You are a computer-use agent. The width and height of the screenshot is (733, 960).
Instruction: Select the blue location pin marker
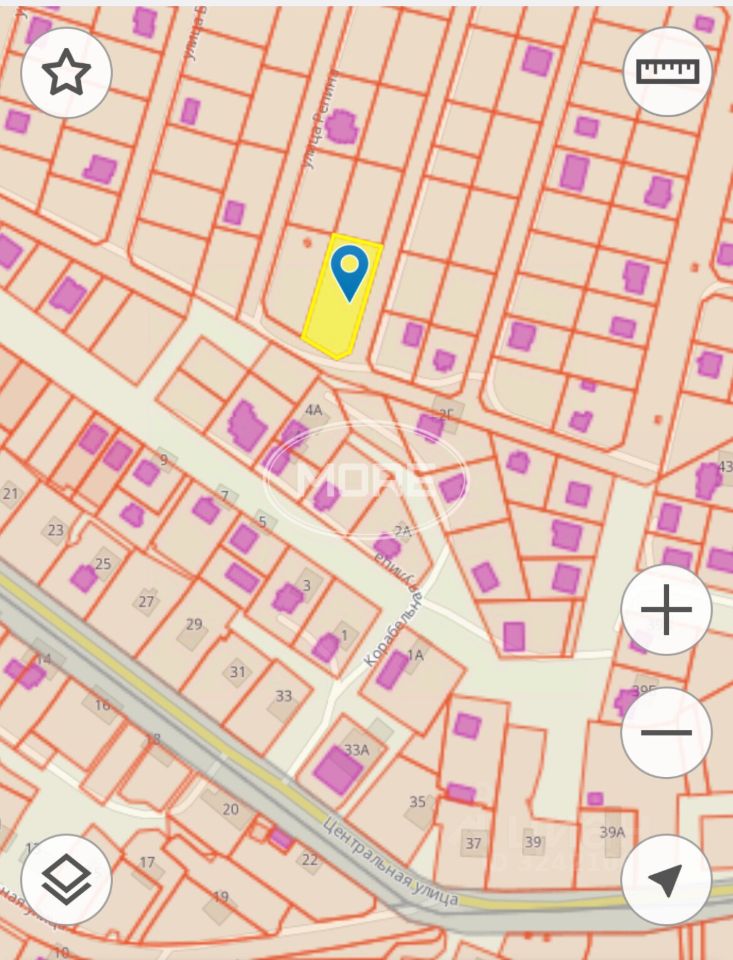[349, 271]
